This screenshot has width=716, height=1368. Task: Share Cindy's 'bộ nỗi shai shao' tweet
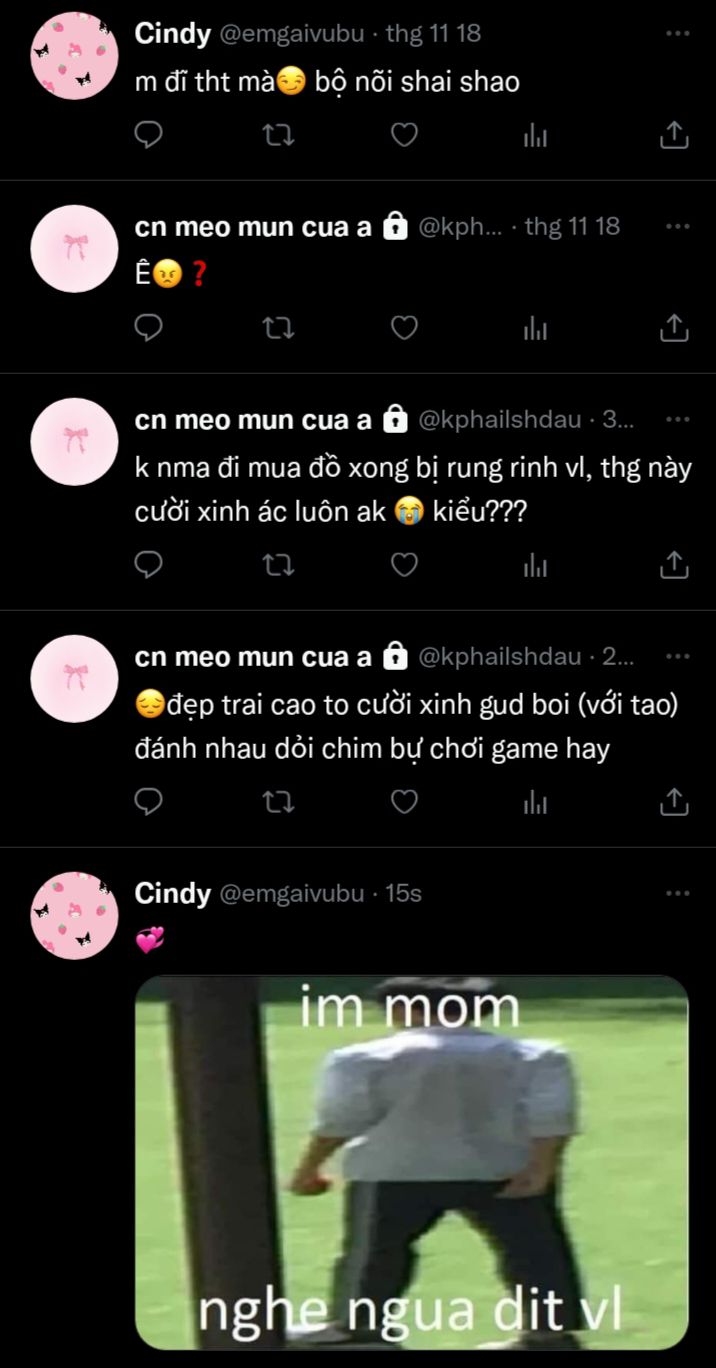pos(674,134)
